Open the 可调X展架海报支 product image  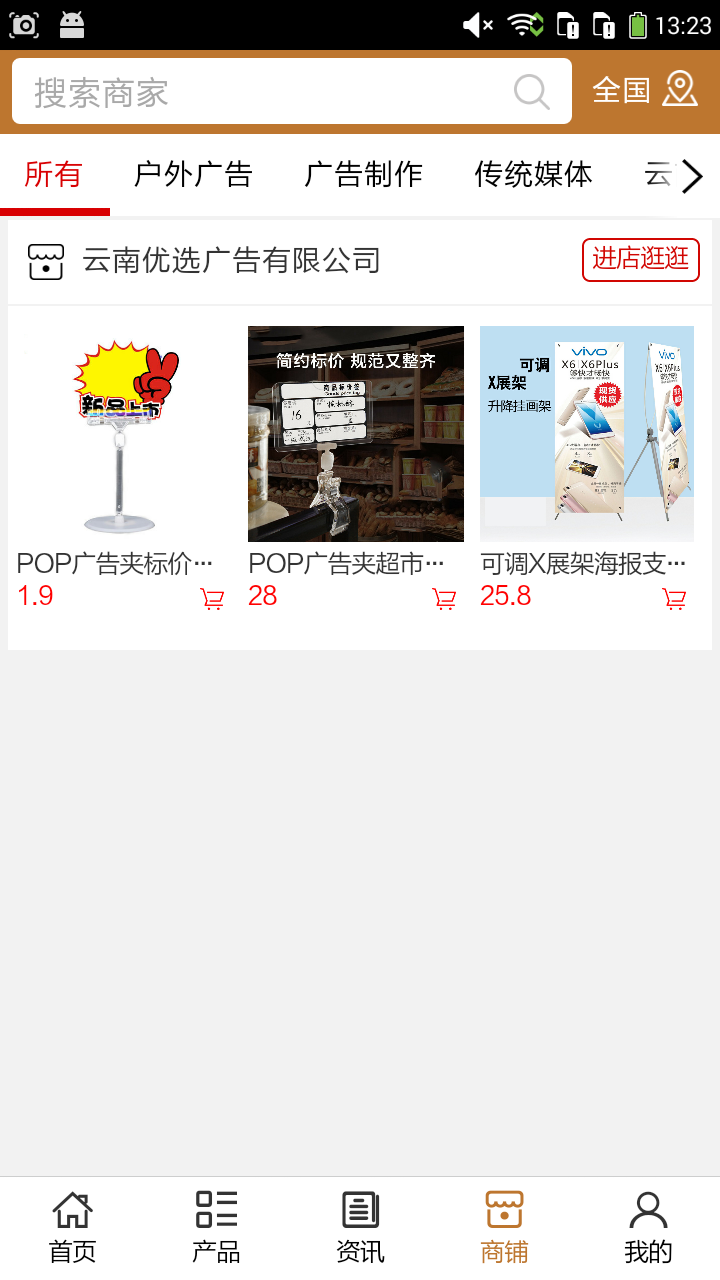(x=587, y=434)
